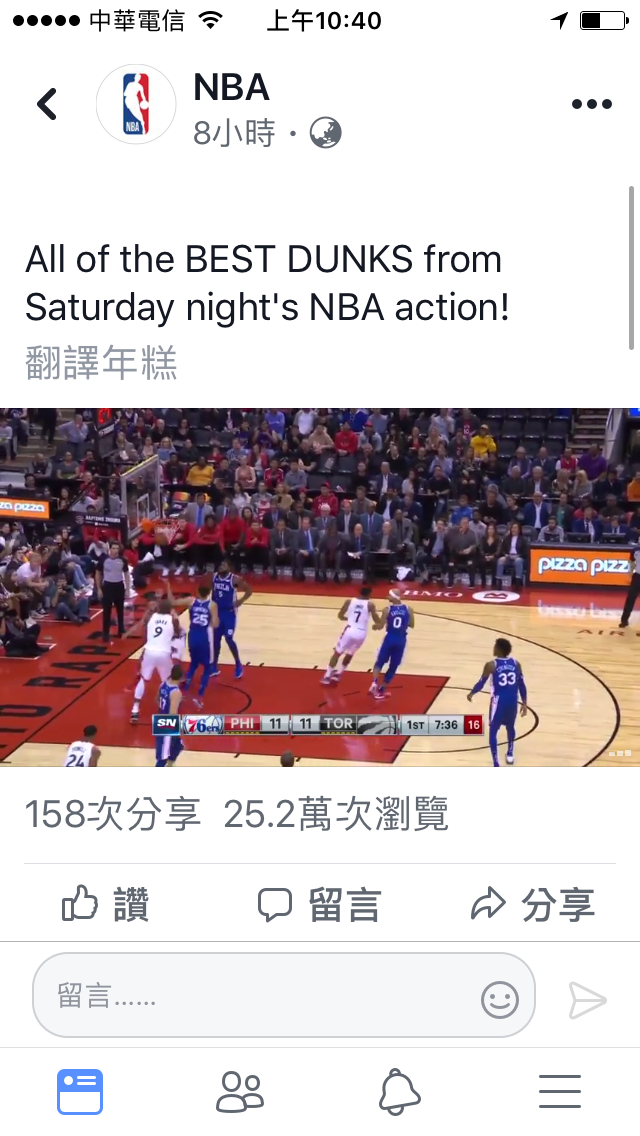Image resolution: width=640 pixels, height=1136 pixels.
Task: Share the post with 分享
Action: (532, 906)
